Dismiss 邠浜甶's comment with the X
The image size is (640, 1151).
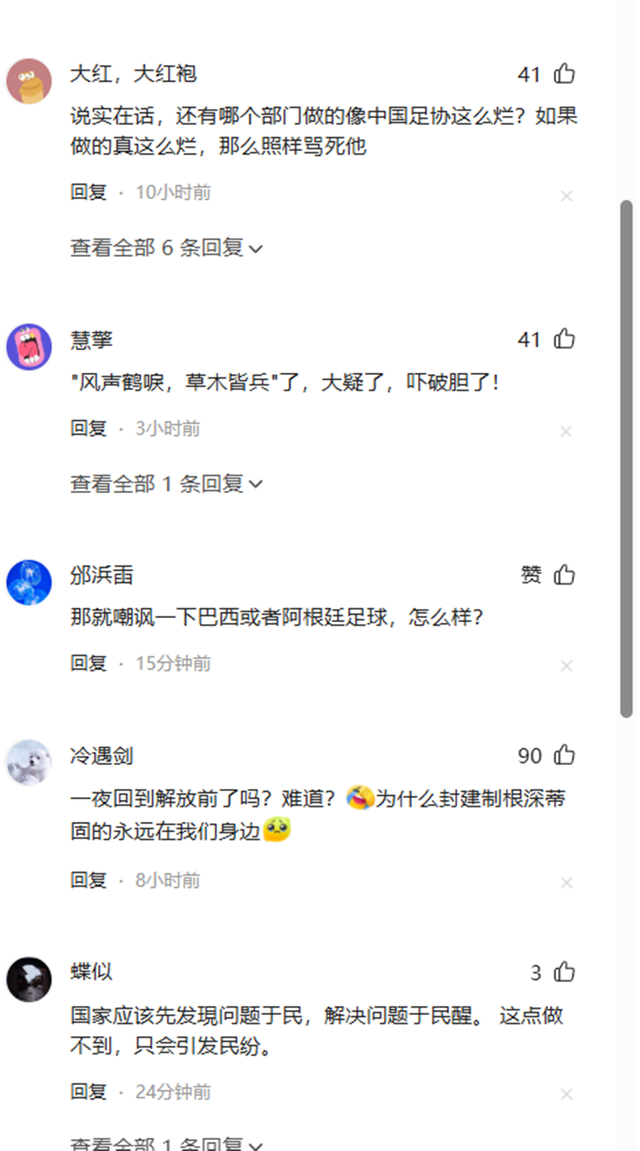pyautogui.click(x=566, y=666)
